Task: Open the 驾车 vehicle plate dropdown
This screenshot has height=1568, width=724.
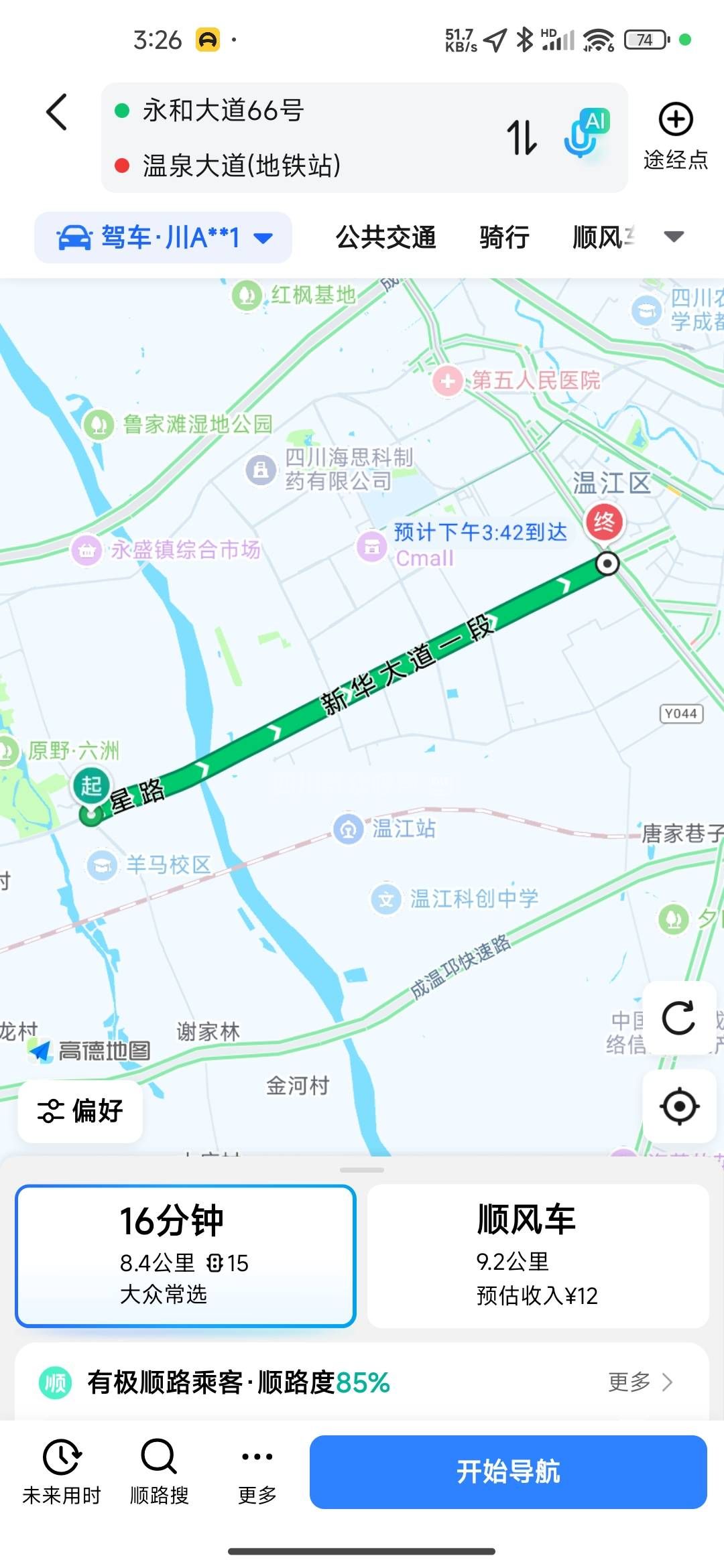Action: coord(164,237)
